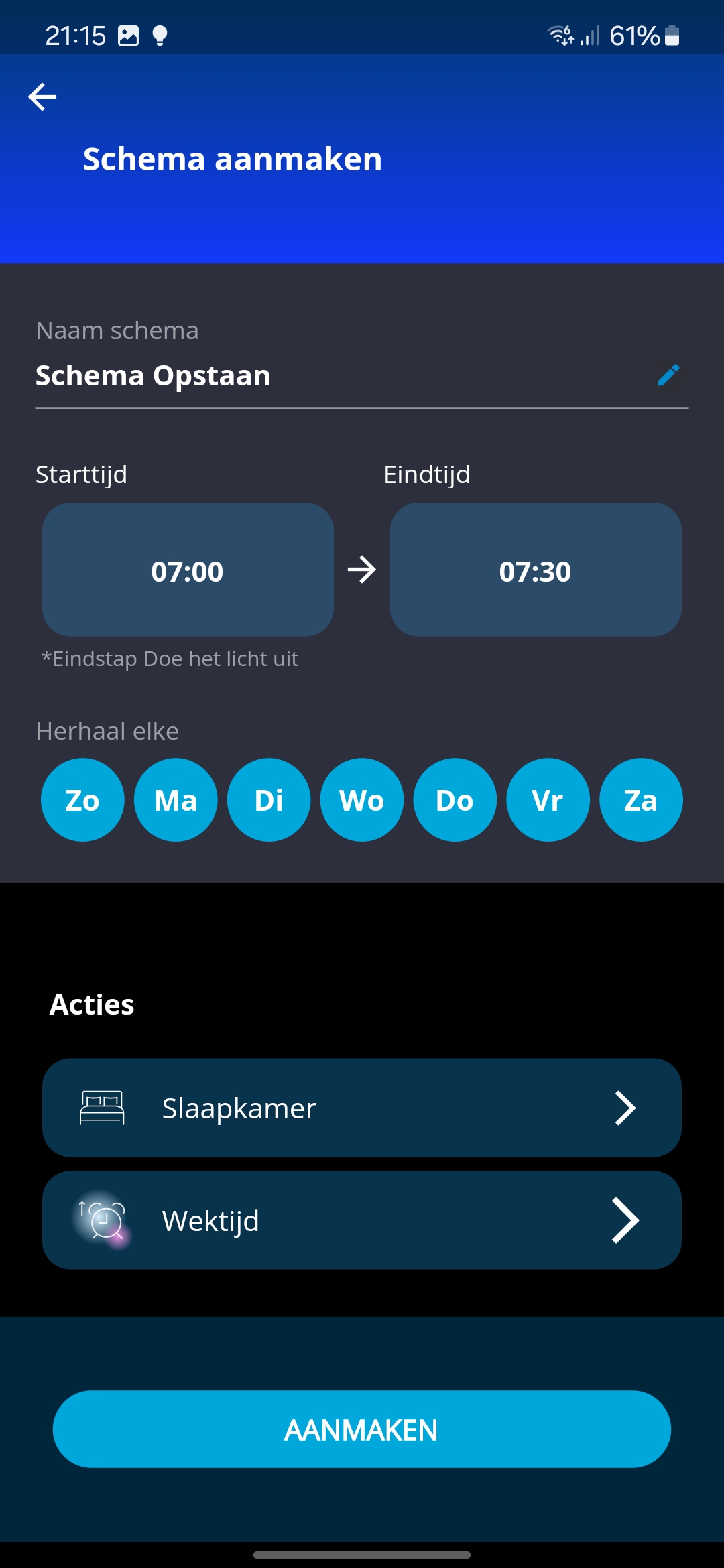The image size is (724, 1568).
Task: Toggle the Vr day chip
Action: coord(548,800)
